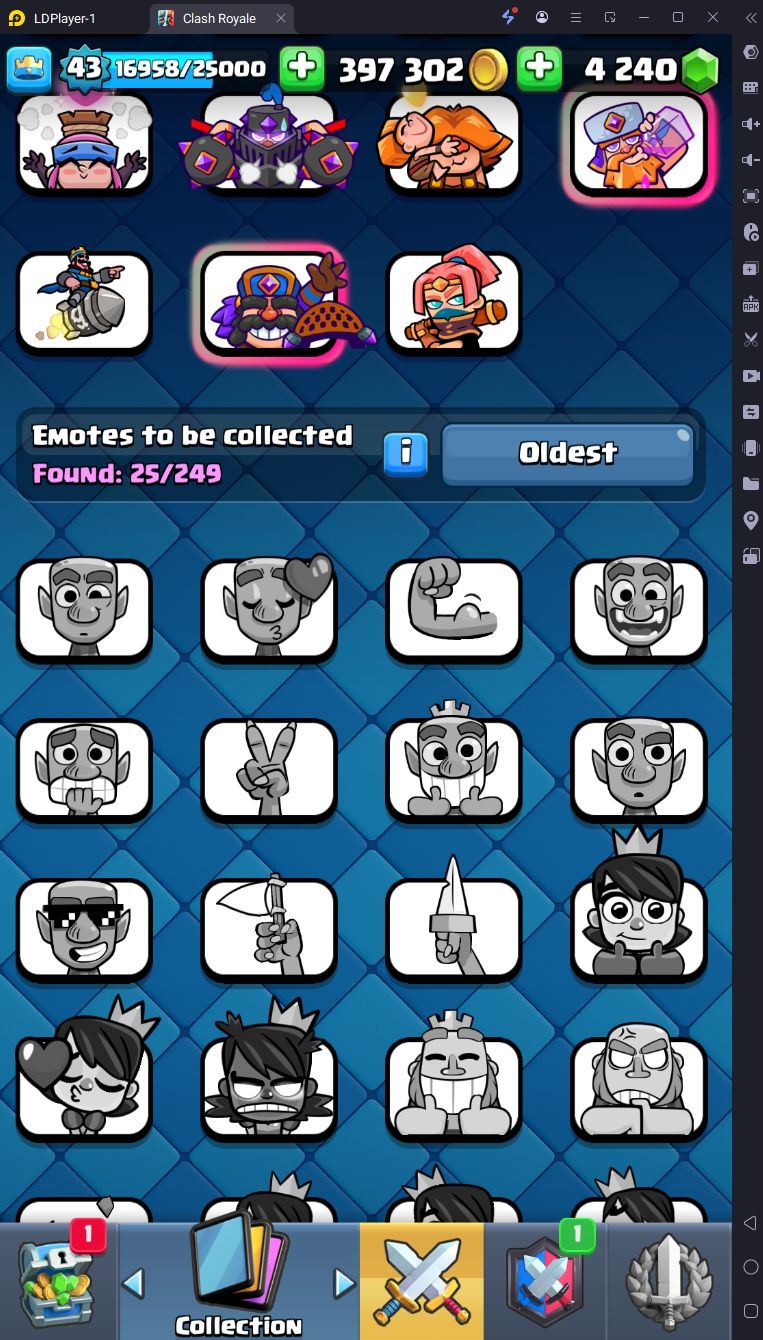Open the blue info icon
This screenshot has width=763, height=1340.
(x=405, y=454)
